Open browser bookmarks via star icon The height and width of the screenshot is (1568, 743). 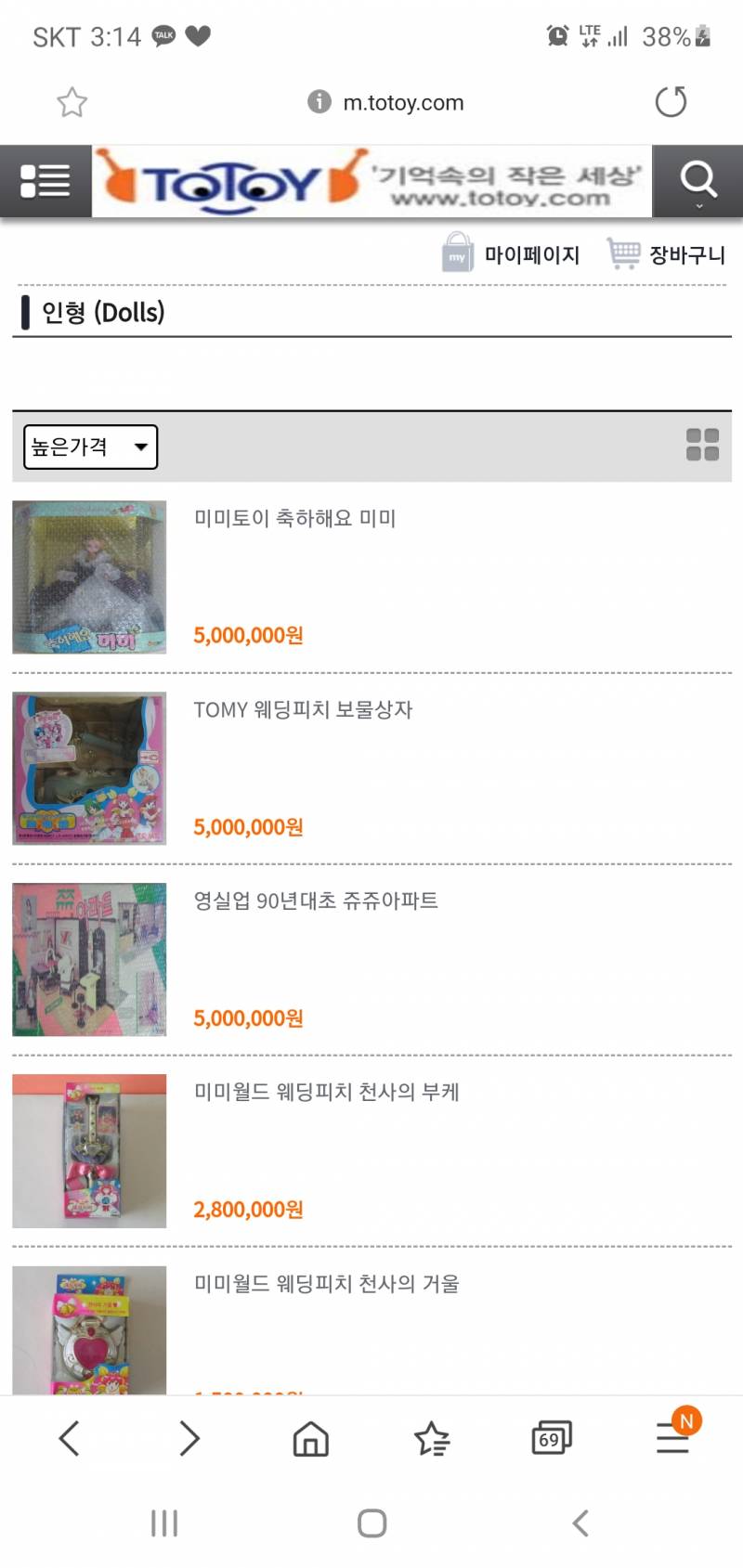pos(431,1440)
